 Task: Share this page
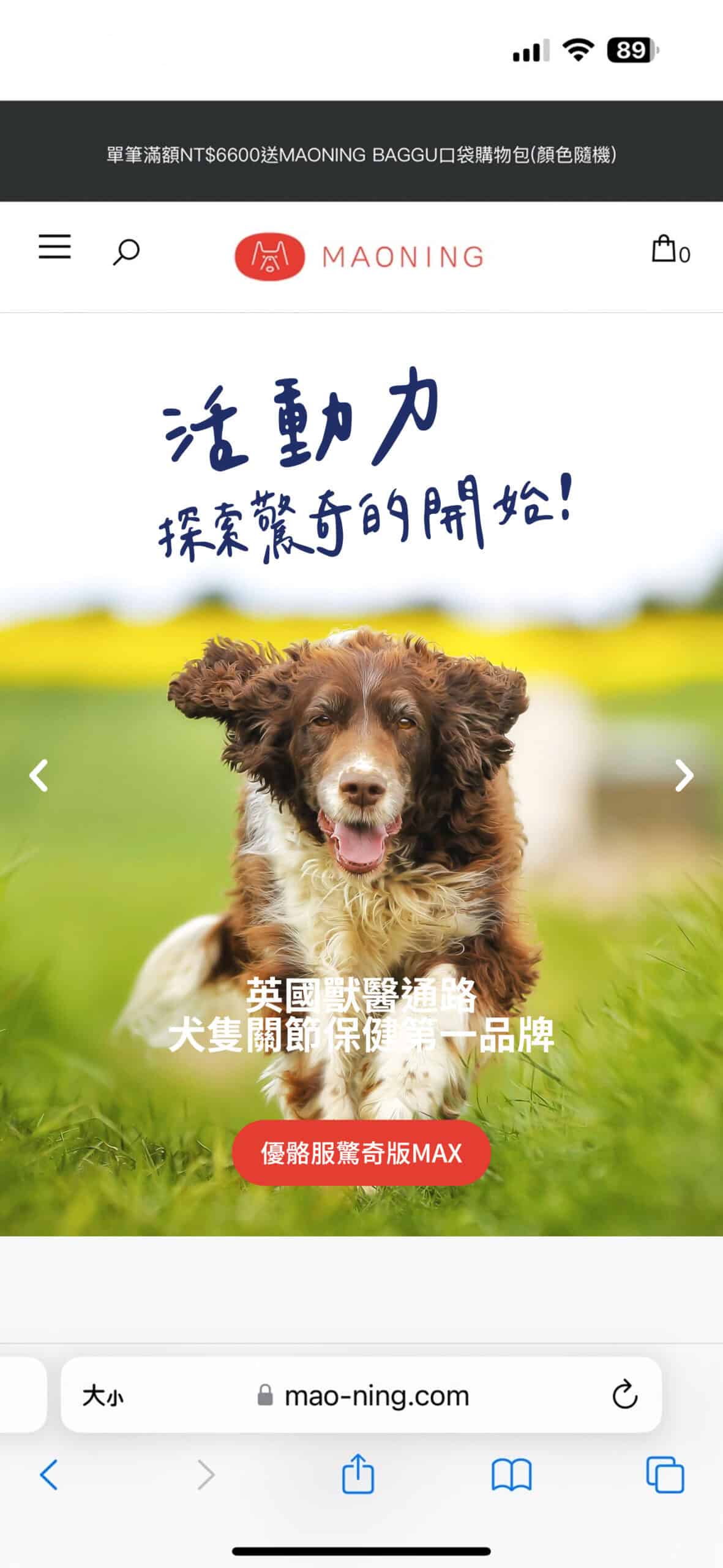click(x=358, y=1475)
